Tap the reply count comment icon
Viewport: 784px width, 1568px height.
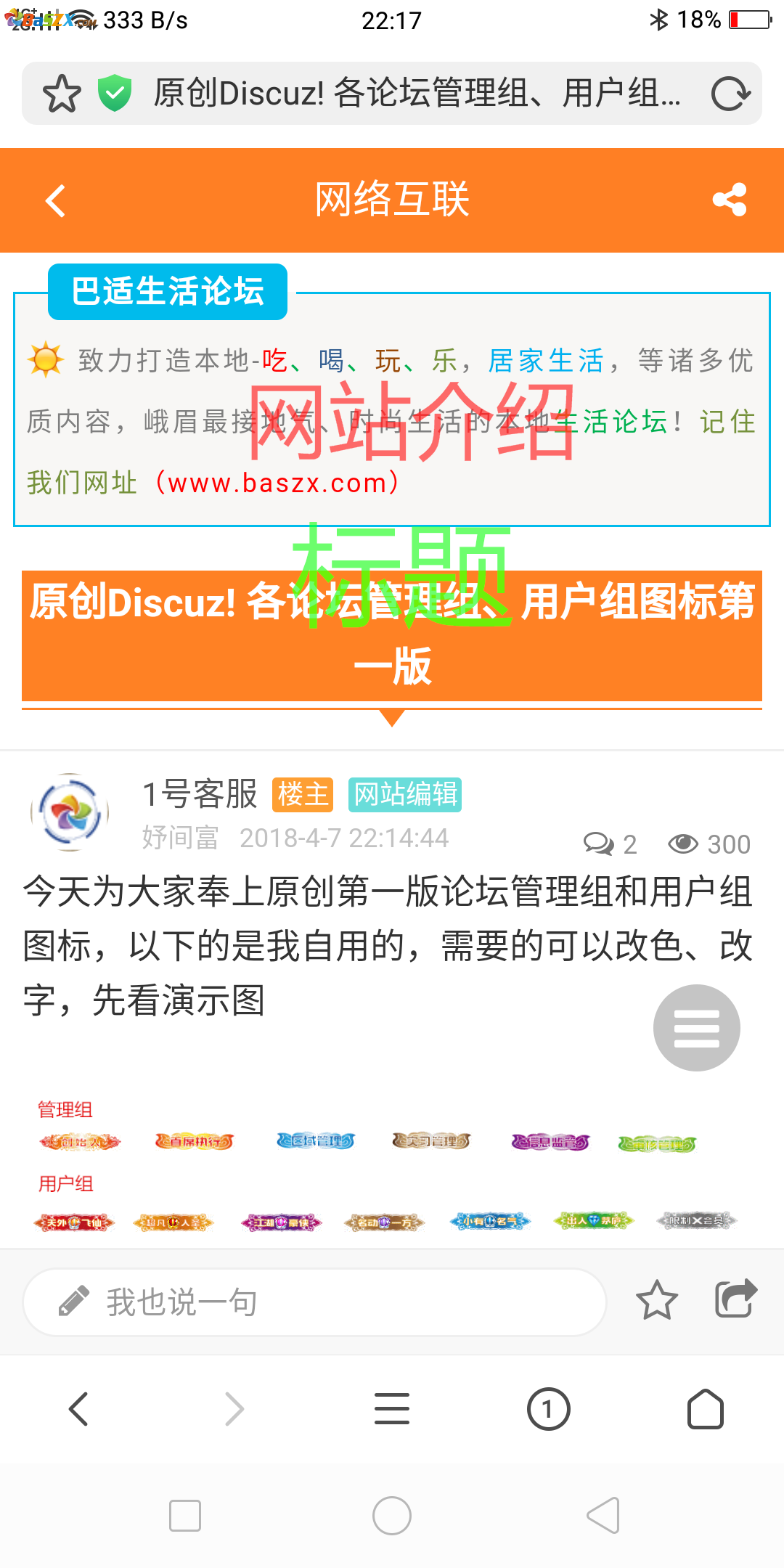600,844
